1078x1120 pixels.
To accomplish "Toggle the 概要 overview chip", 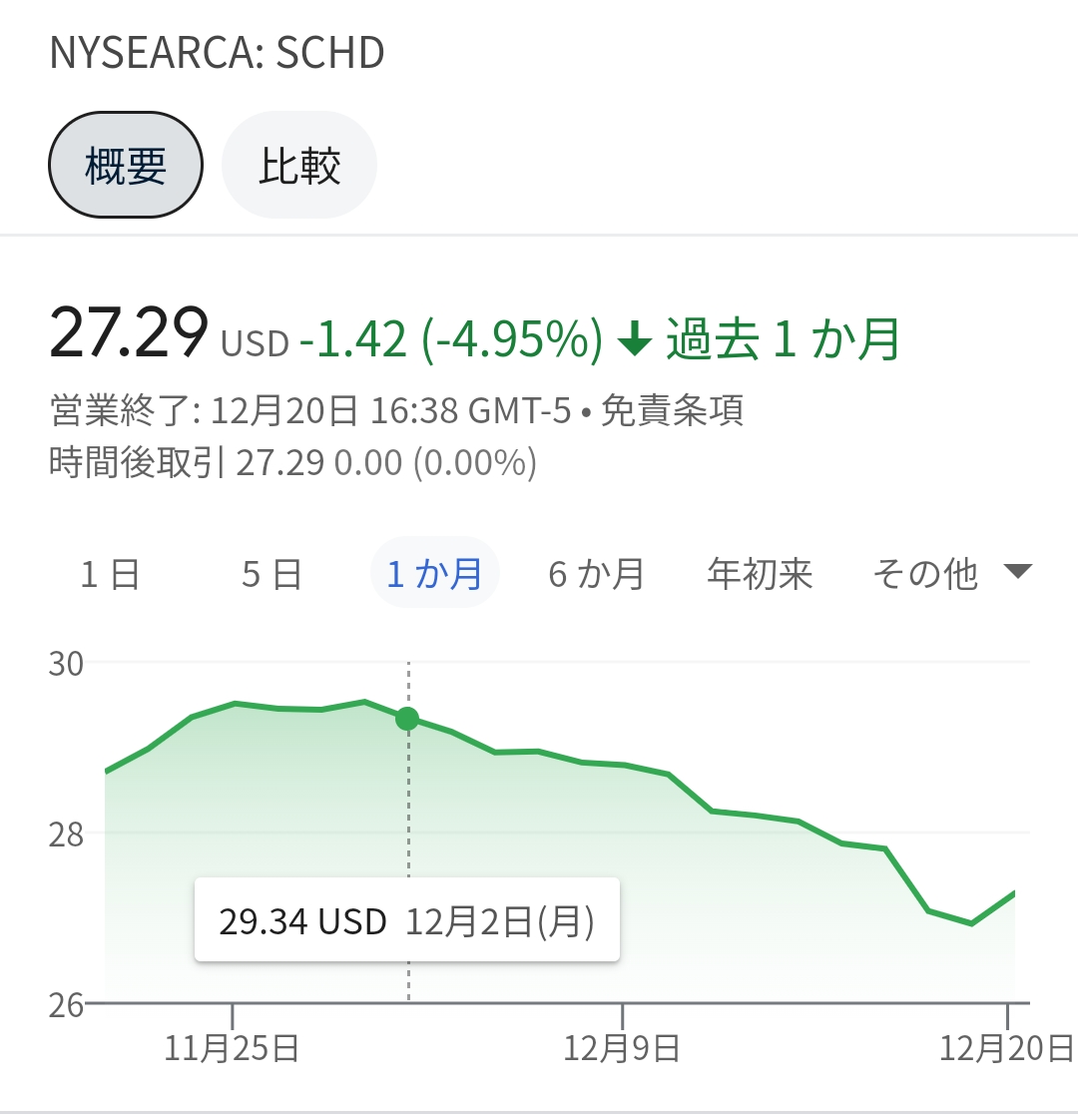I will tap(125, 164).
